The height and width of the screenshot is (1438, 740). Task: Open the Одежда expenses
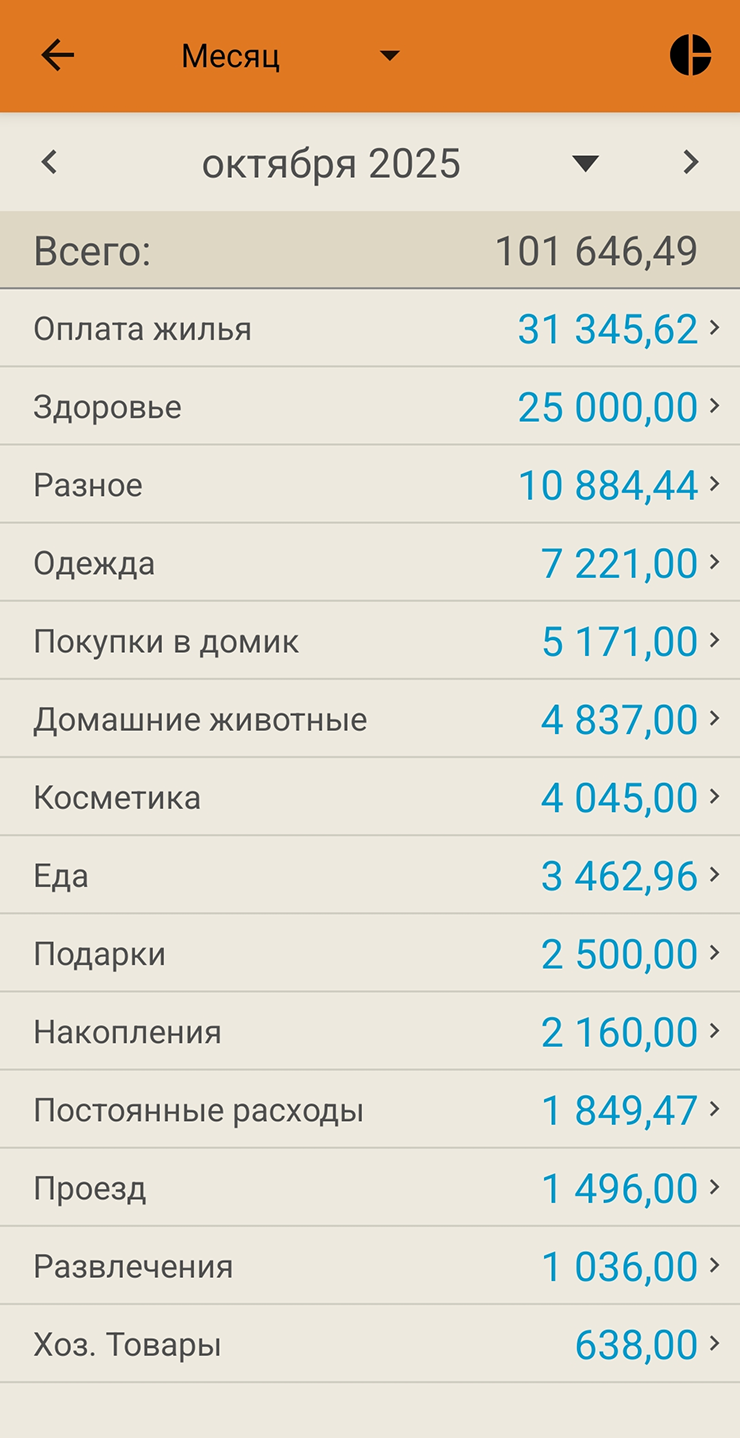coord(370,563)
